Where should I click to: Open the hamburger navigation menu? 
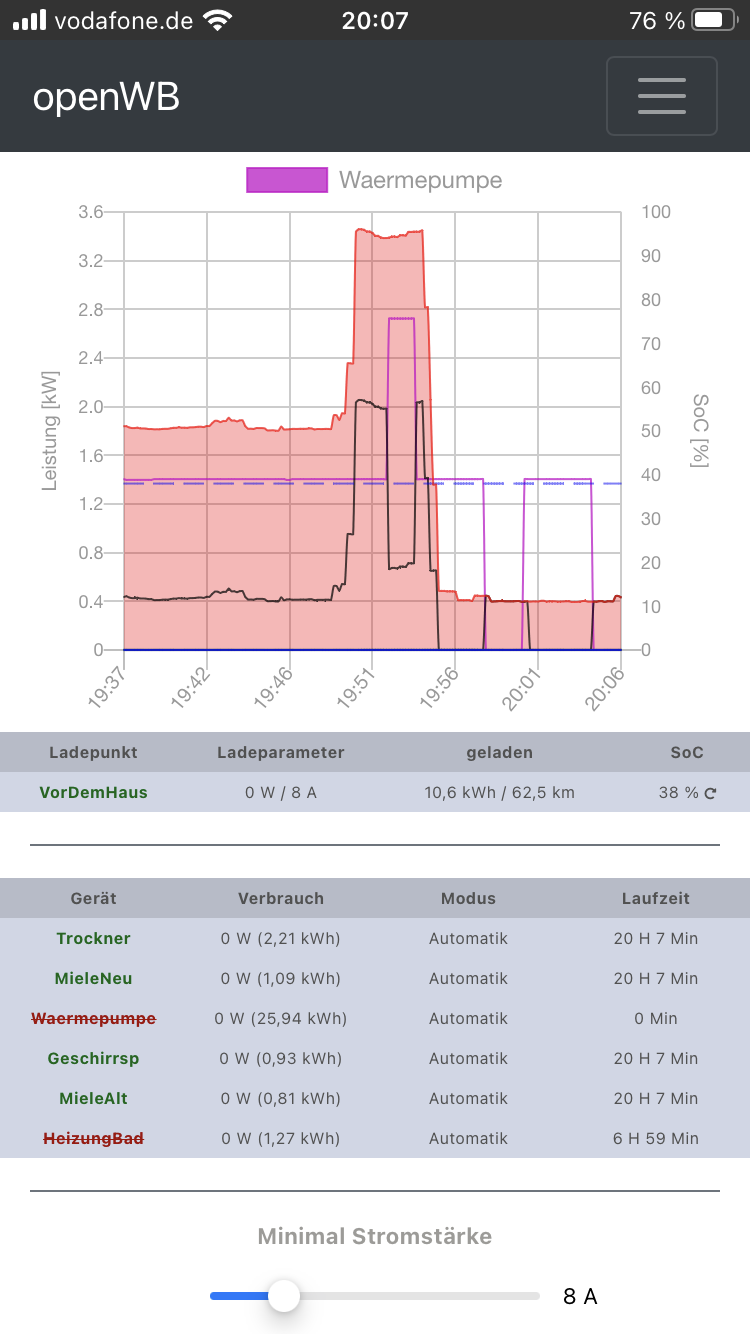[x=661, y=96]
